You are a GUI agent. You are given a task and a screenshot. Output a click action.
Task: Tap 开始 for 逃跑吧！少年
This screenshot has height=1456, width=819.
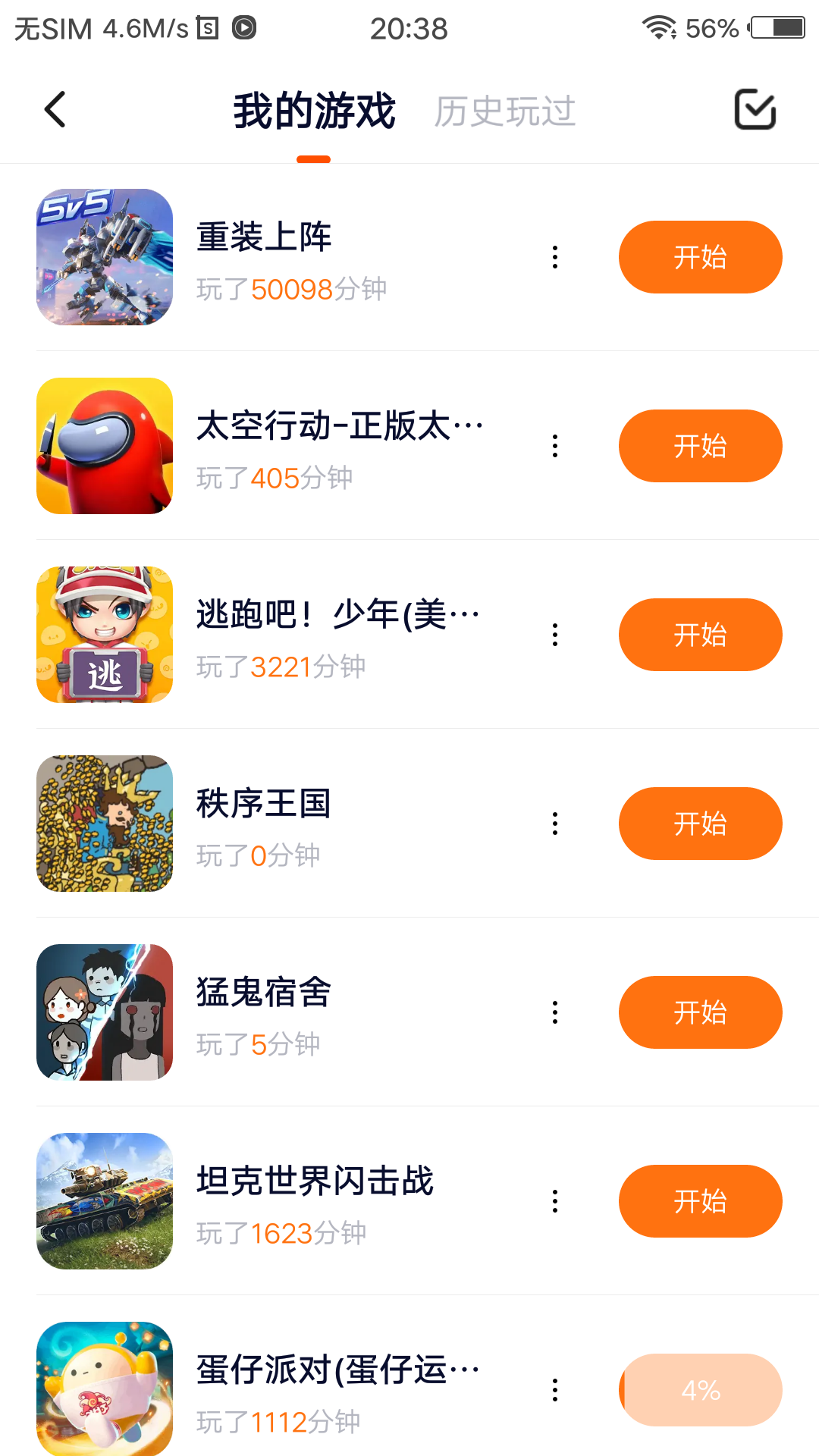coord(700,635)
